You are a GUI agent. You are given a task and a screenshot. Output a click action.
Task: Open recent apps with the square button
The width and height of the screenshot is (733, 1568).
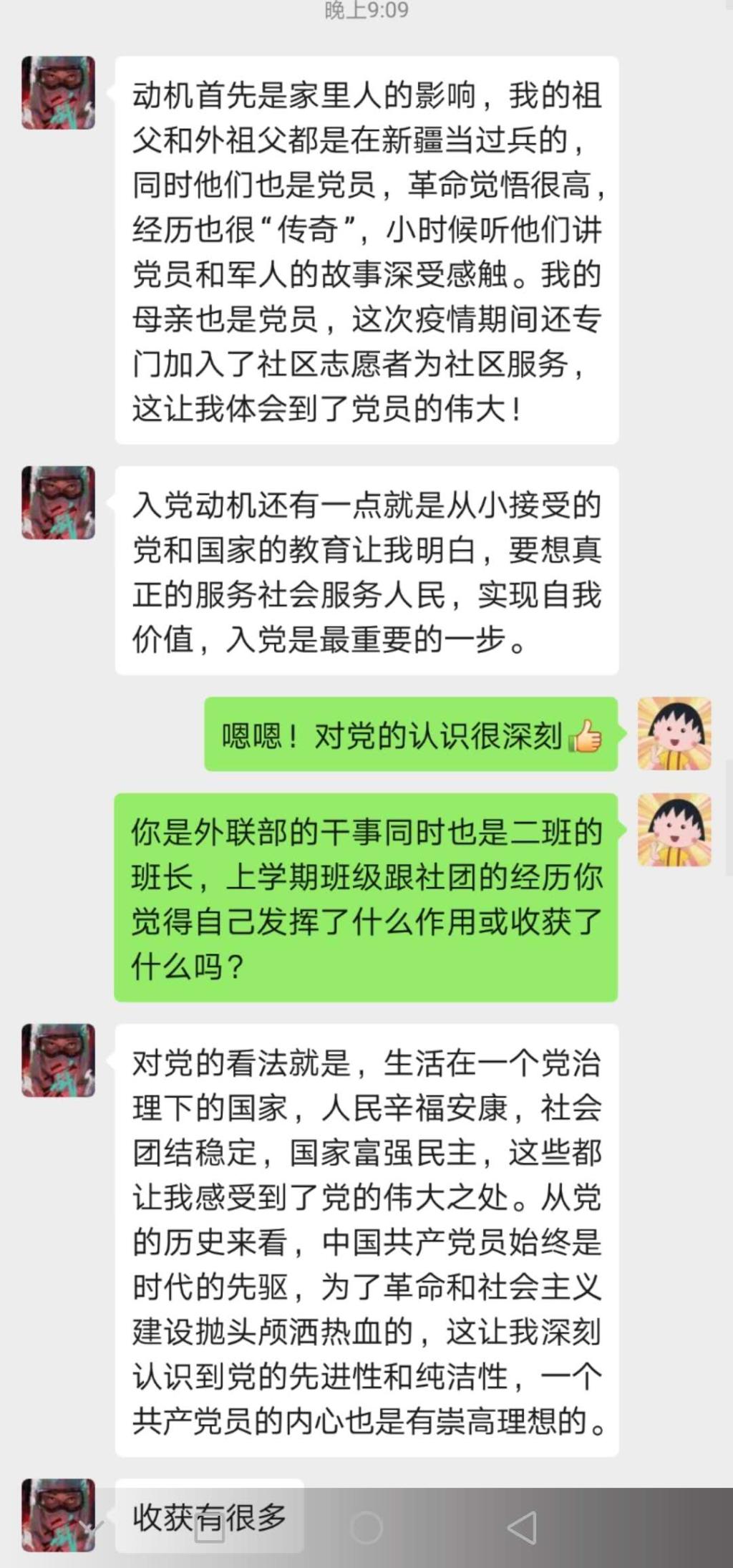point(210,1528)
